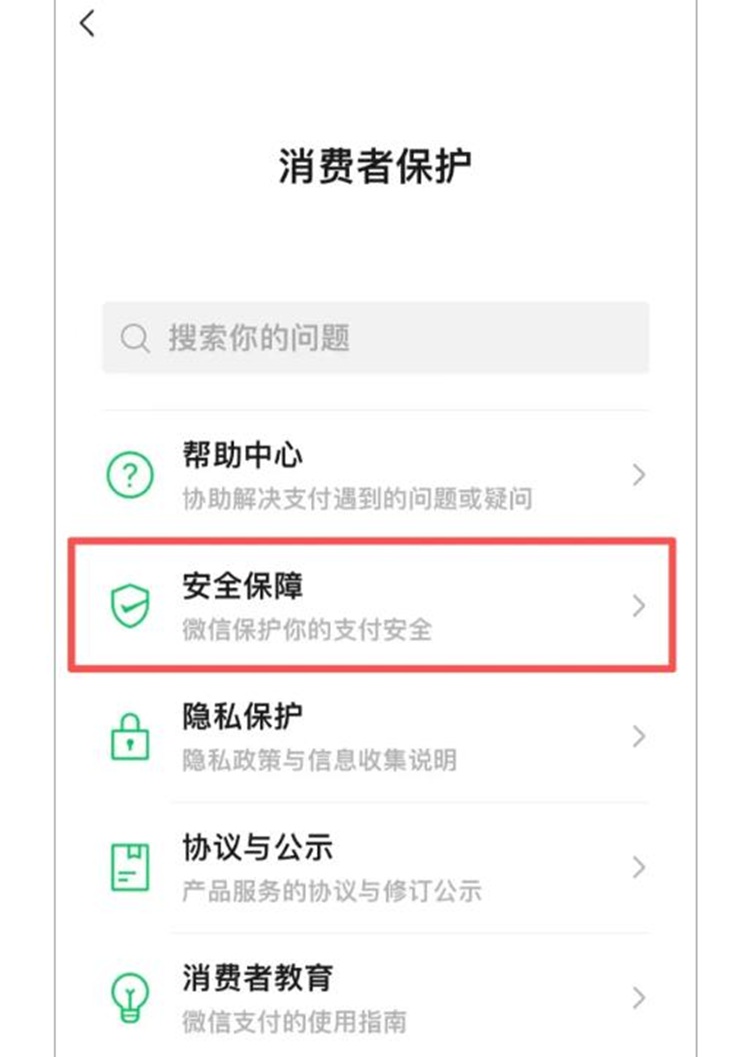Open 帮助中心 help center
750x1057 pixels.
click(375, 475)
